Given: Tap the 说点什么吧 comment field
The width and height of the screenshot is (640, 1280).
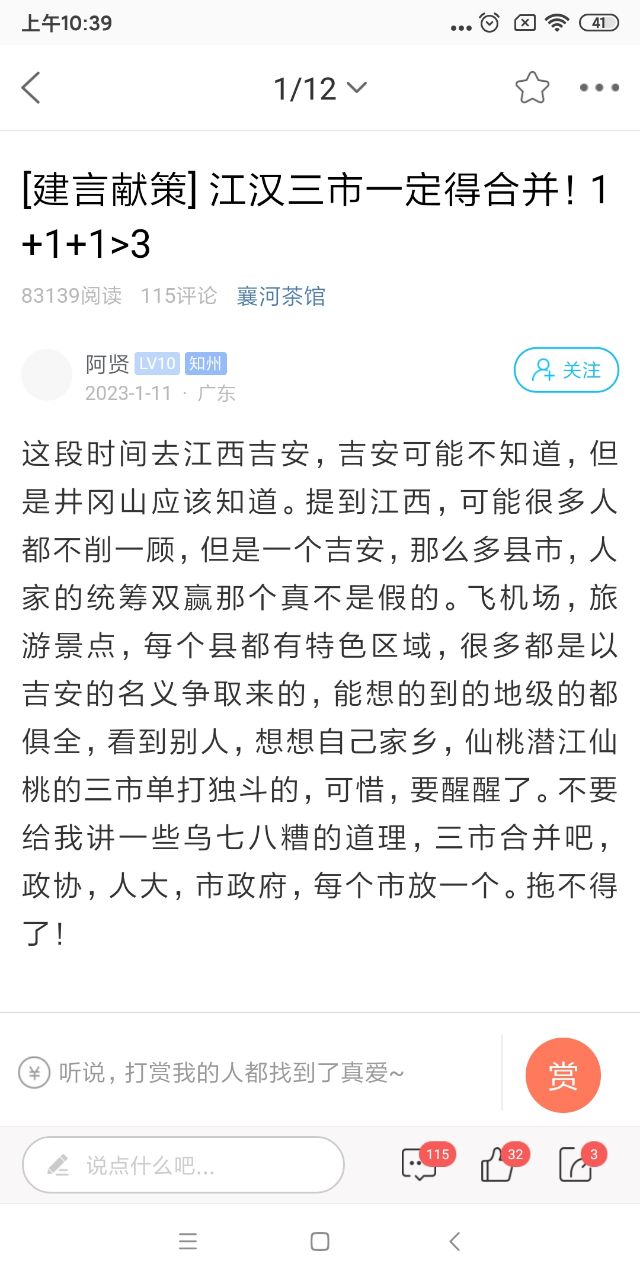Looking at the screenshot, I should click(x=184, y=1165).
